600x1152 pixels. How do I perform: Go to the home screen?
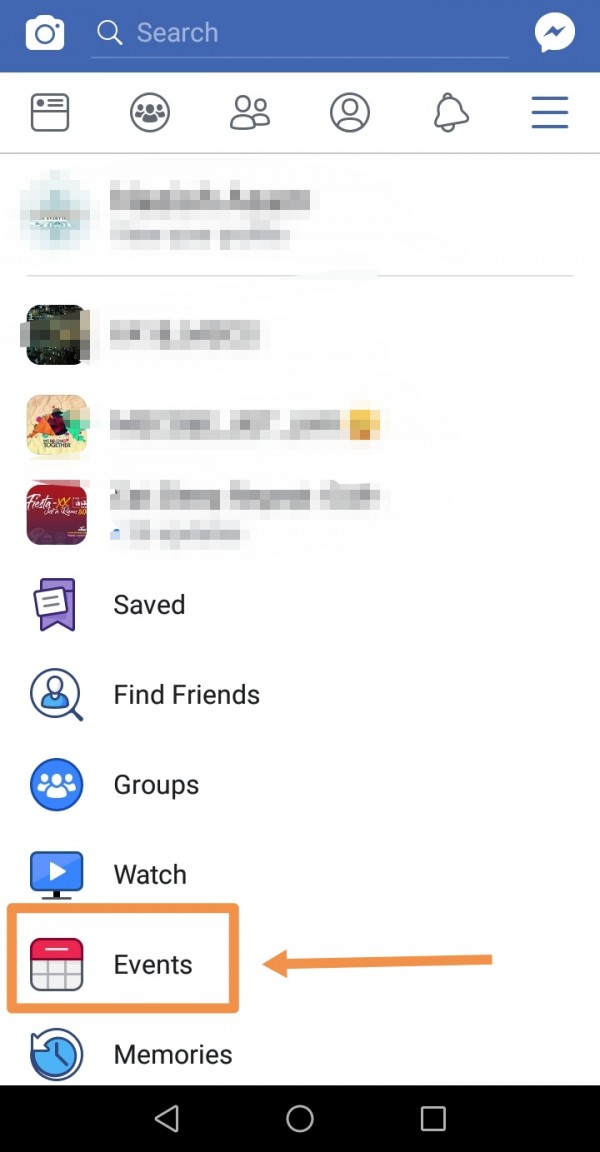[300, 1118]
